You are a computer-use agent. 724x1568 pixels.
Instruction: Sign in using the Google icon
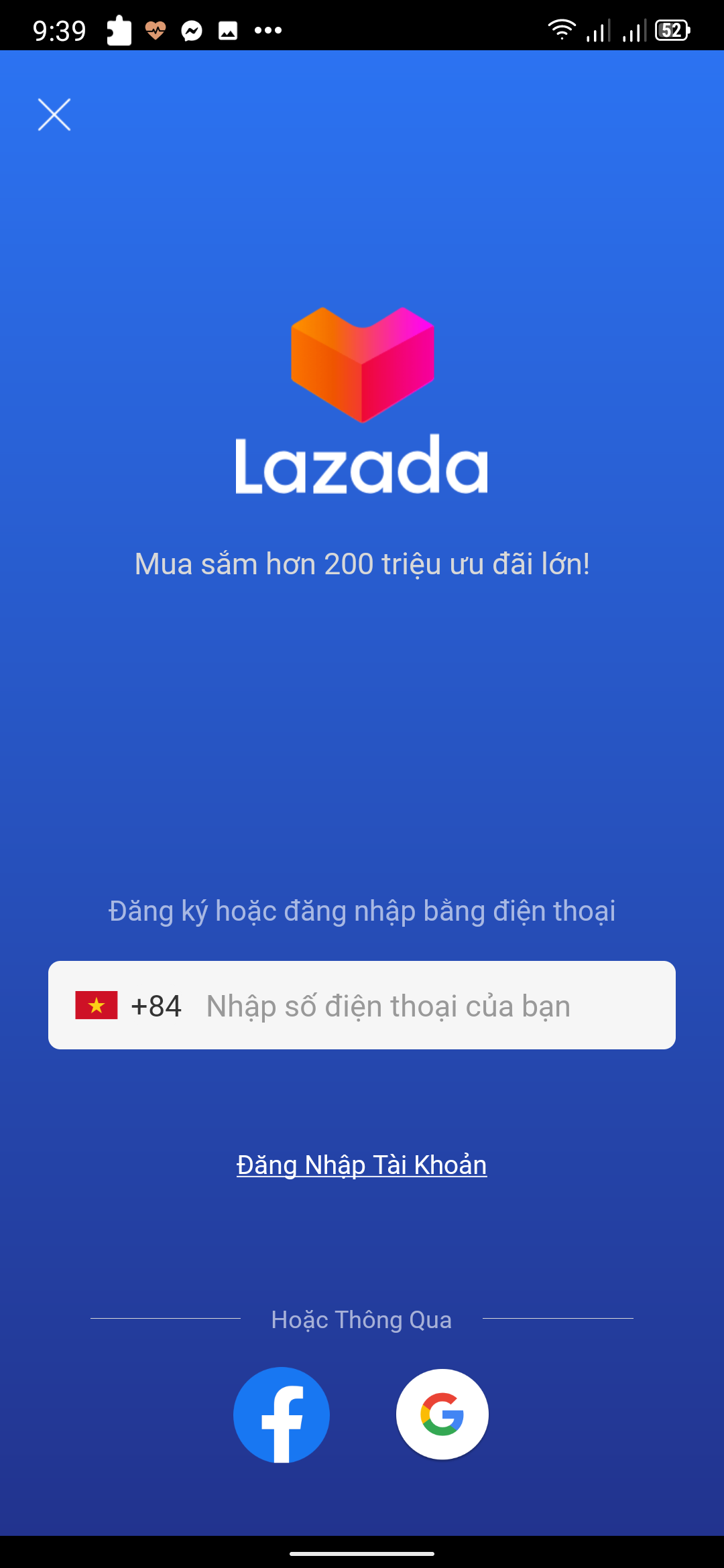click(x=442, y=1415)
